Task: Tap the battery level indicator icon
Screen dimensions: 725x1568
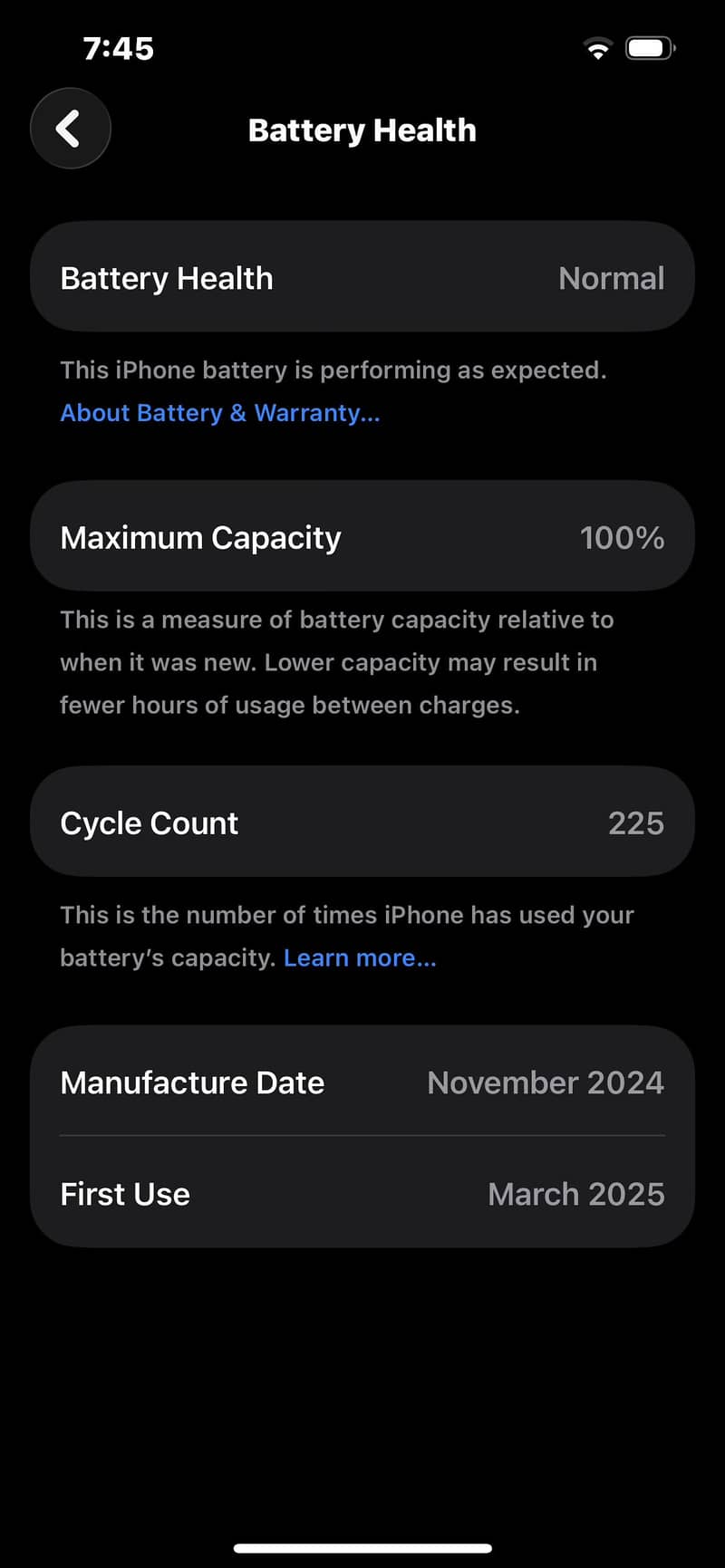Action: [x=647, y=49]
